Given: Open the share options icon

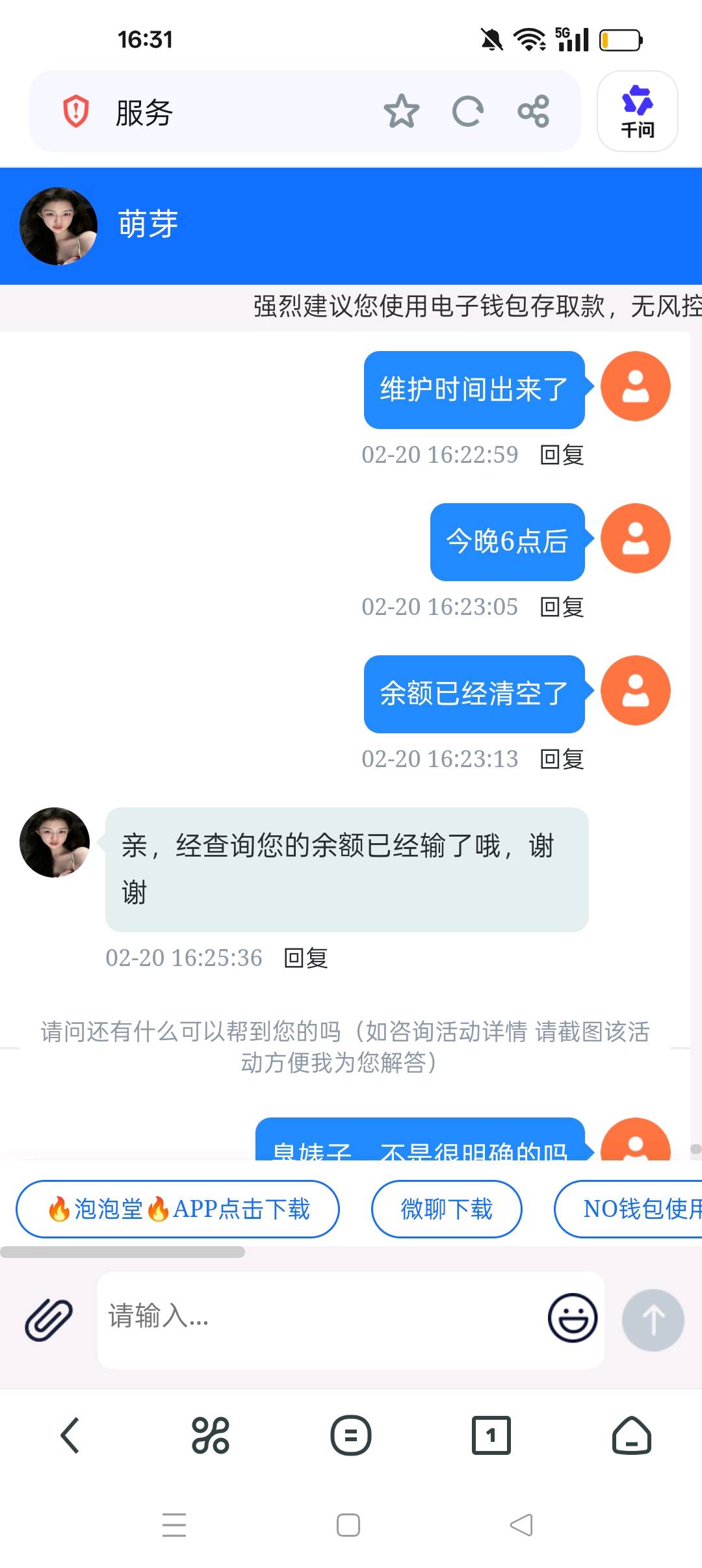Looking at the screenshot, I should click(x=533, y=112).
